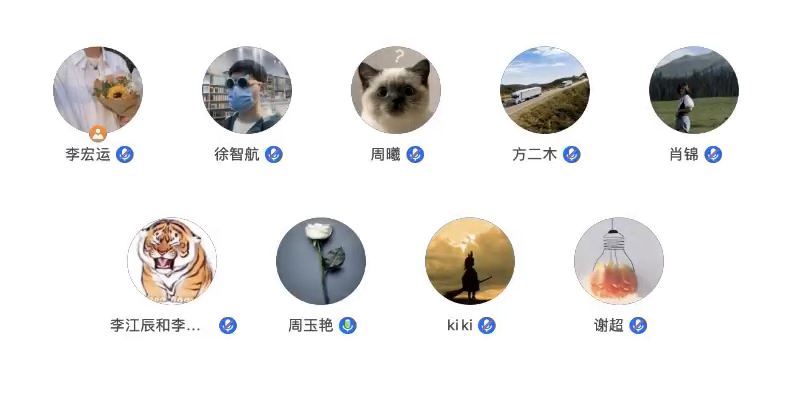
Task: Open participant 李宏运's avatar
Action: (x=98, y=90)
